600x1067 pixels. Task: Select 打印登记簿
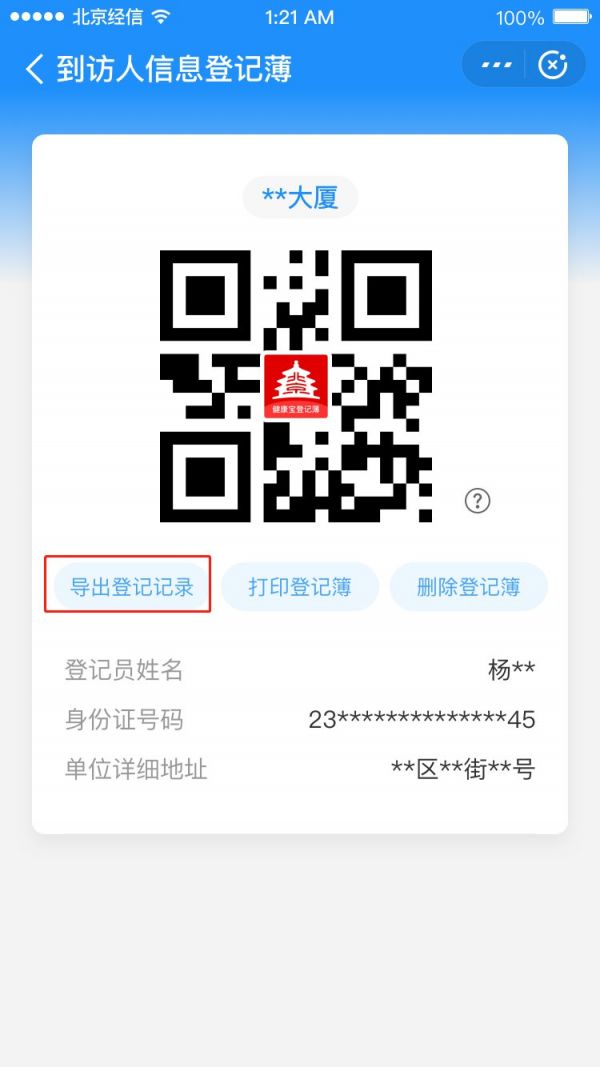(x=300, y=586)
